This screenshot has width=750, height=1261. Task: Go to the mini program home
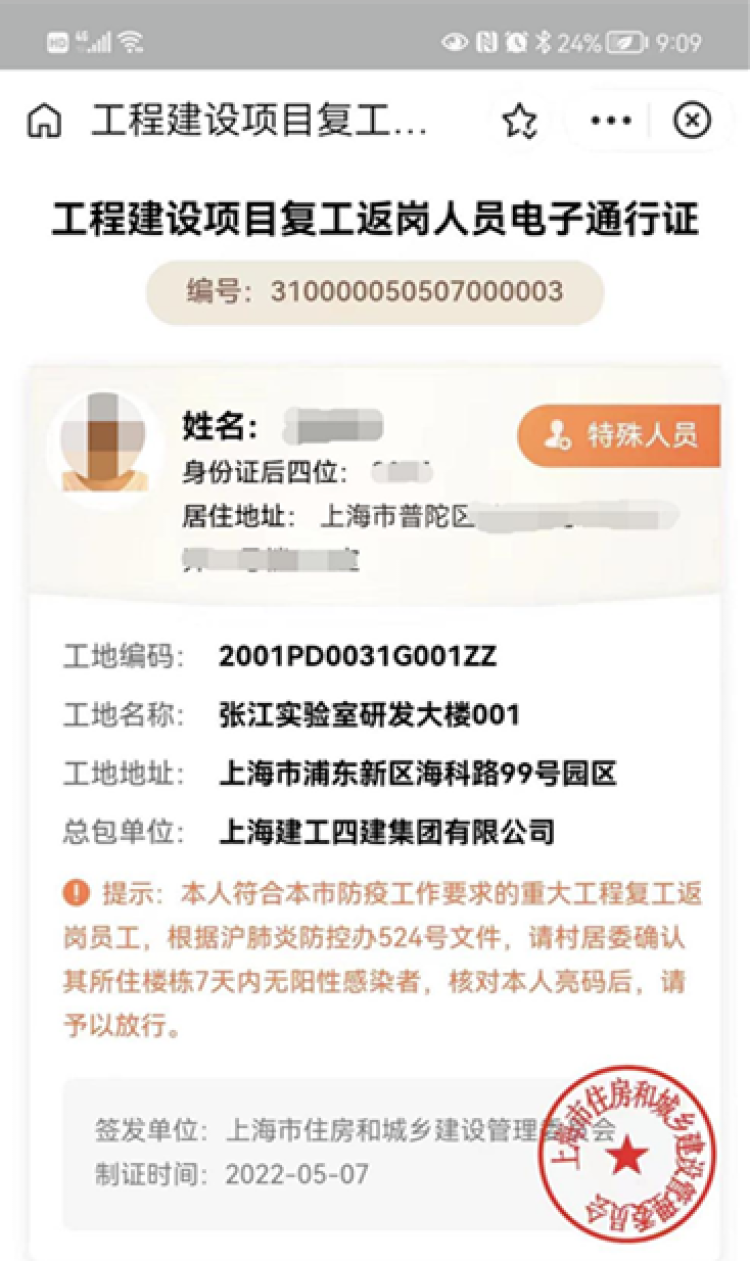coord(43,122)
